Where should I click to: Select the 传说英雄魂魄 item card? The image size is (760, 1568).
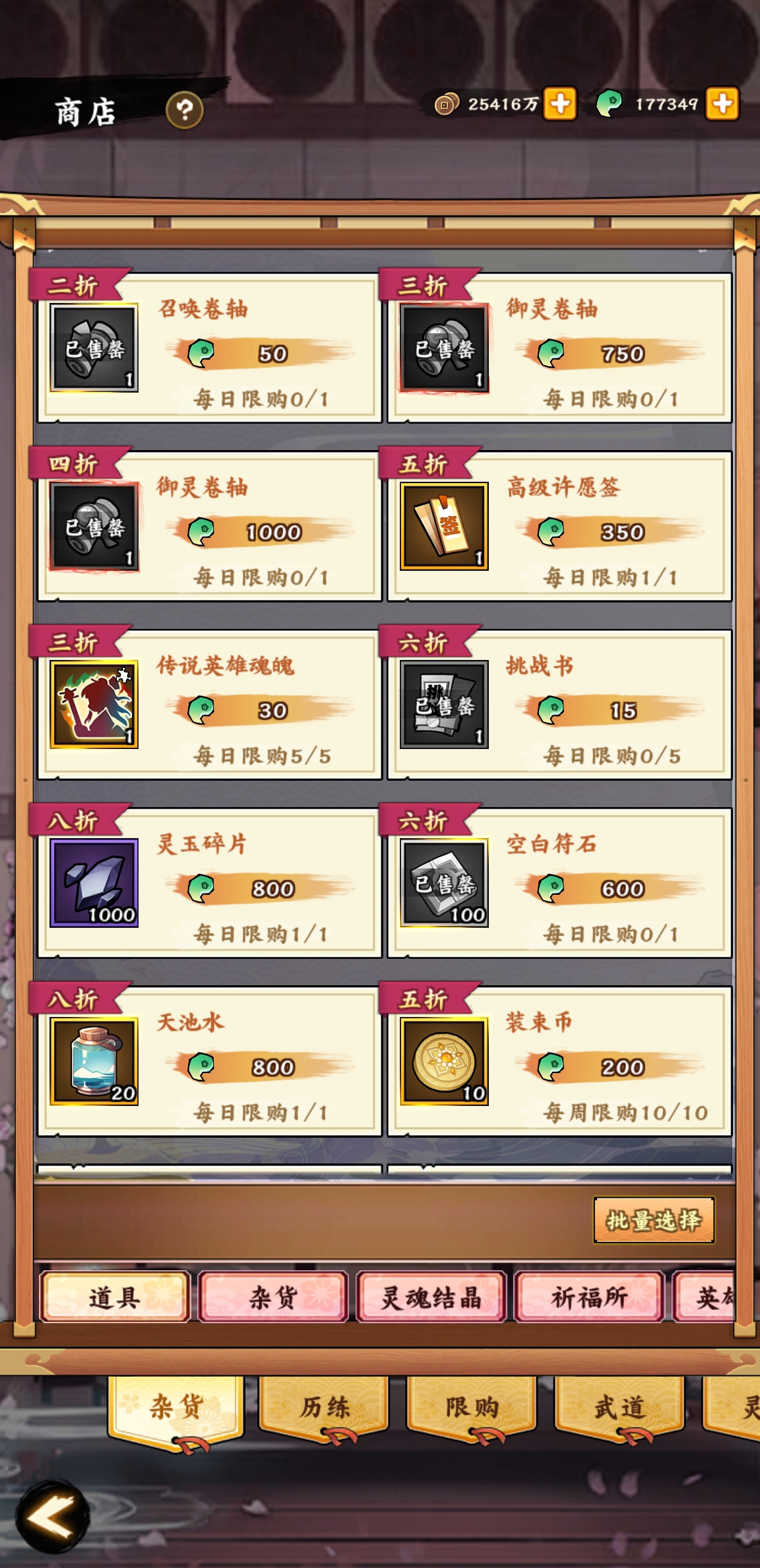coord(209,704)
